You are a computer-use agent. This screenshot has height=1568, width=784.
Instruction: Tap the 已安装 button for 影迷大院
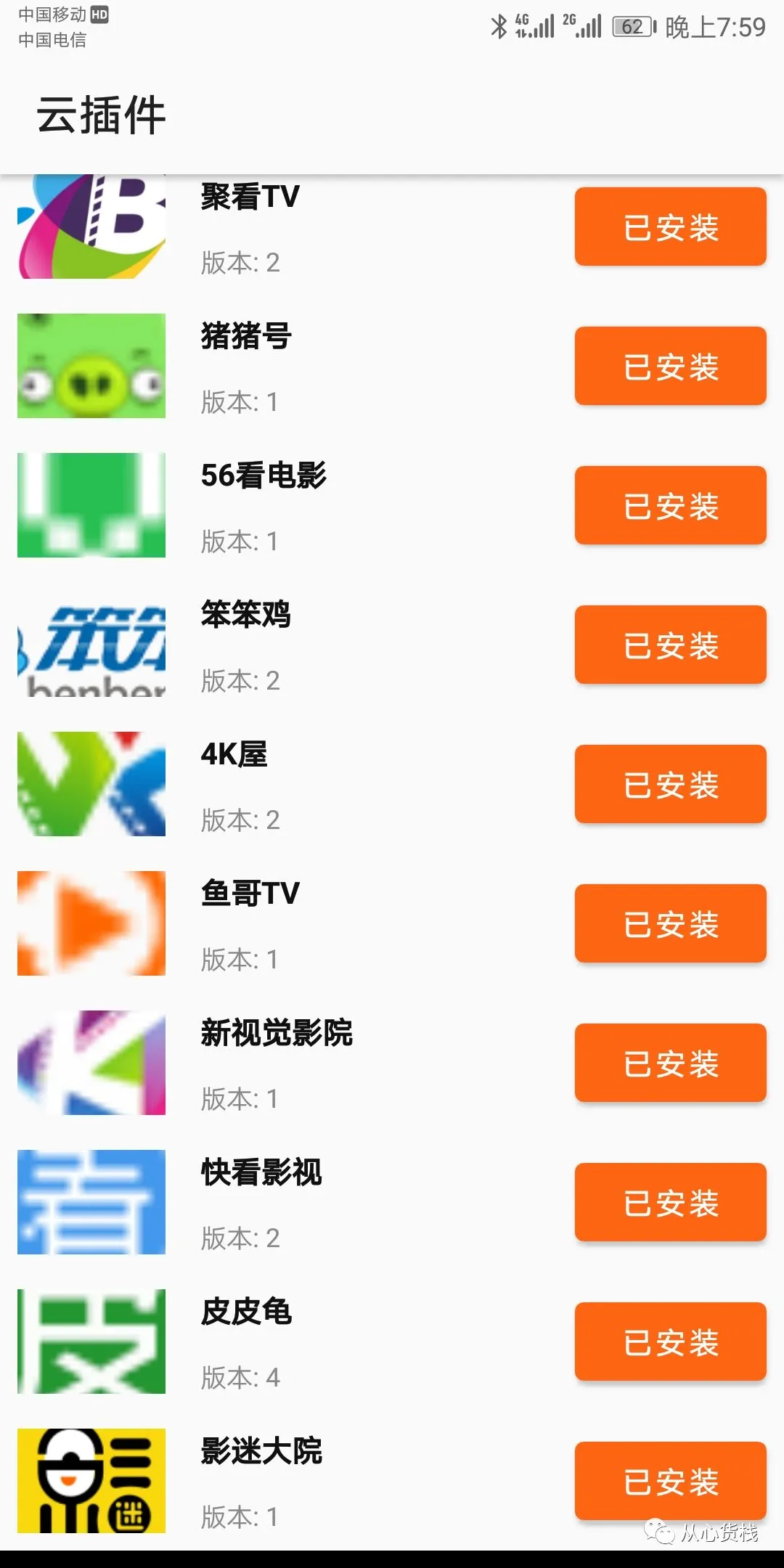pos(670,1481)
